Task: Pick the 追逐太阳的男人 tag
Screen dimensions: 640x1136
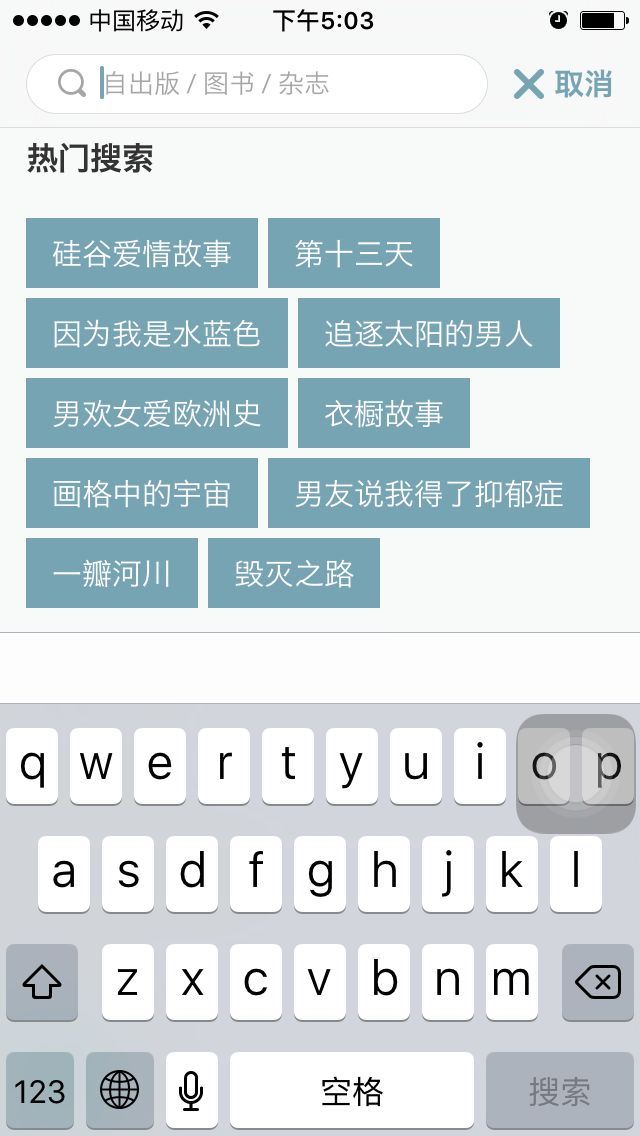Action: (x=429, y=333)
